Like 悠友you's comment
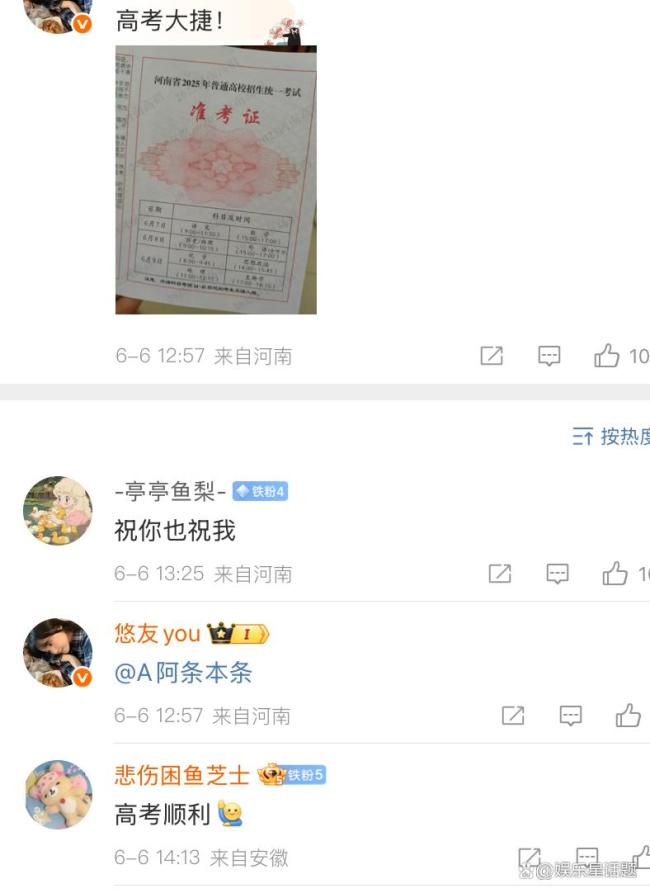The height and width of the screenshot is (893, 650). tap(628, 715)
